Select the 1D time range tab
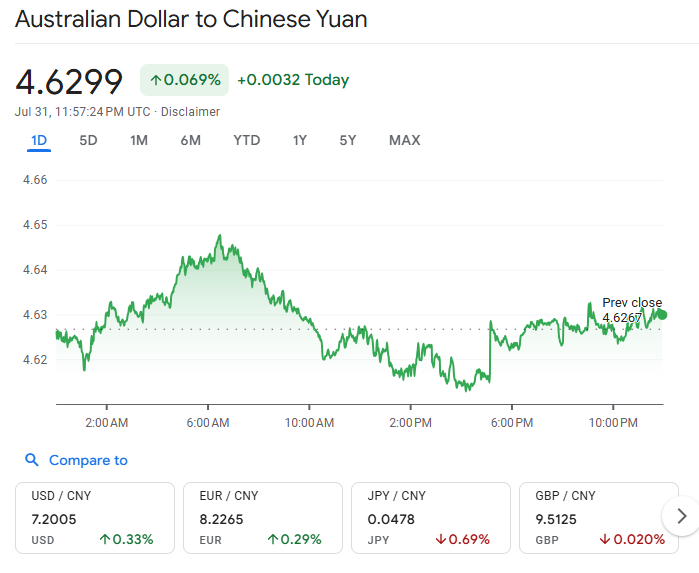Viewport: 699px width, 573px height. point(39,140)
